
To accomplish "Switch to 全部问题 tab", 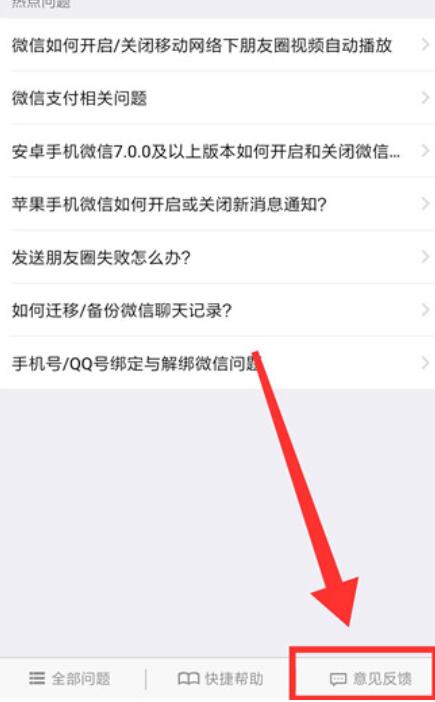I will pyautogui.click(x=70, y=679).
